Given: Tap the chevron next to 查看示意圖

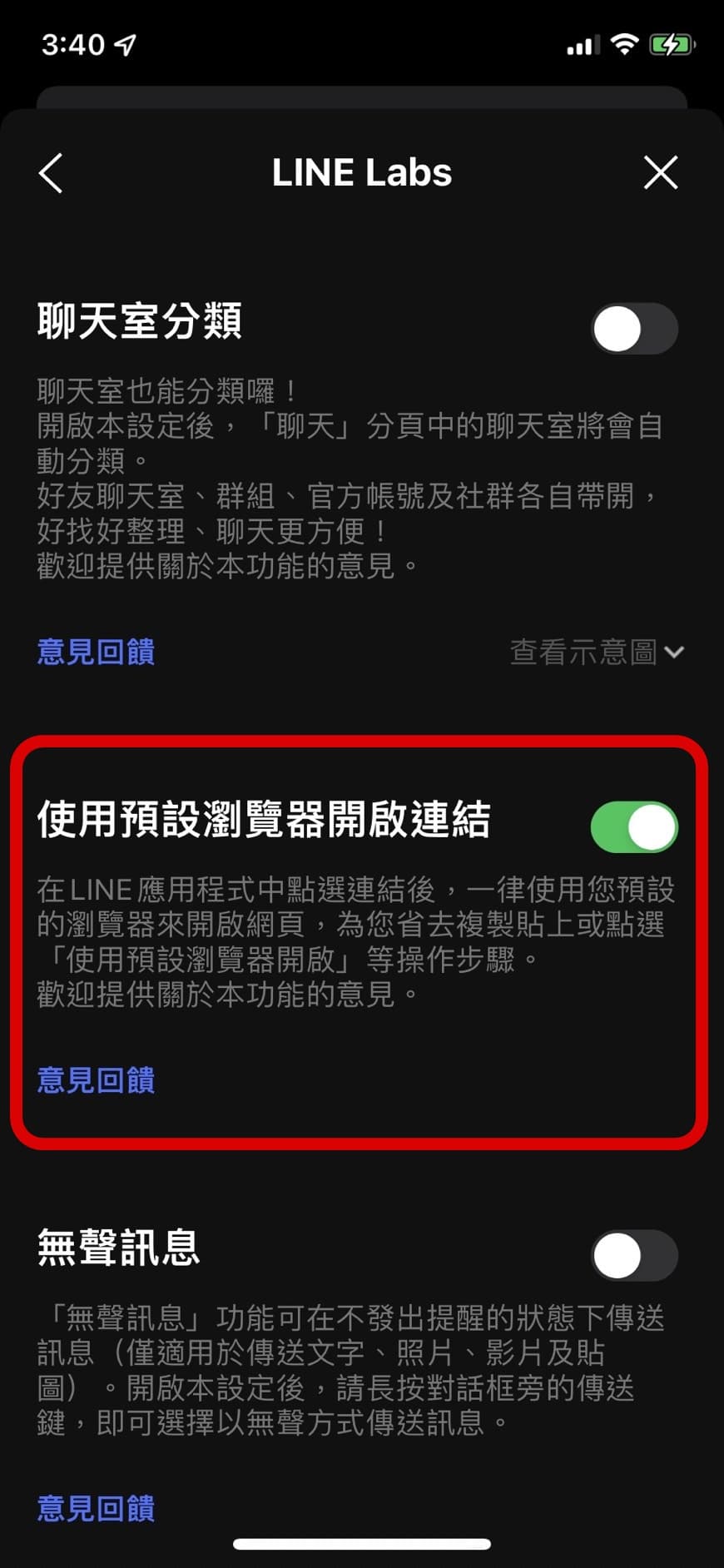Looking at the screenshot, I should click(676, 653).
